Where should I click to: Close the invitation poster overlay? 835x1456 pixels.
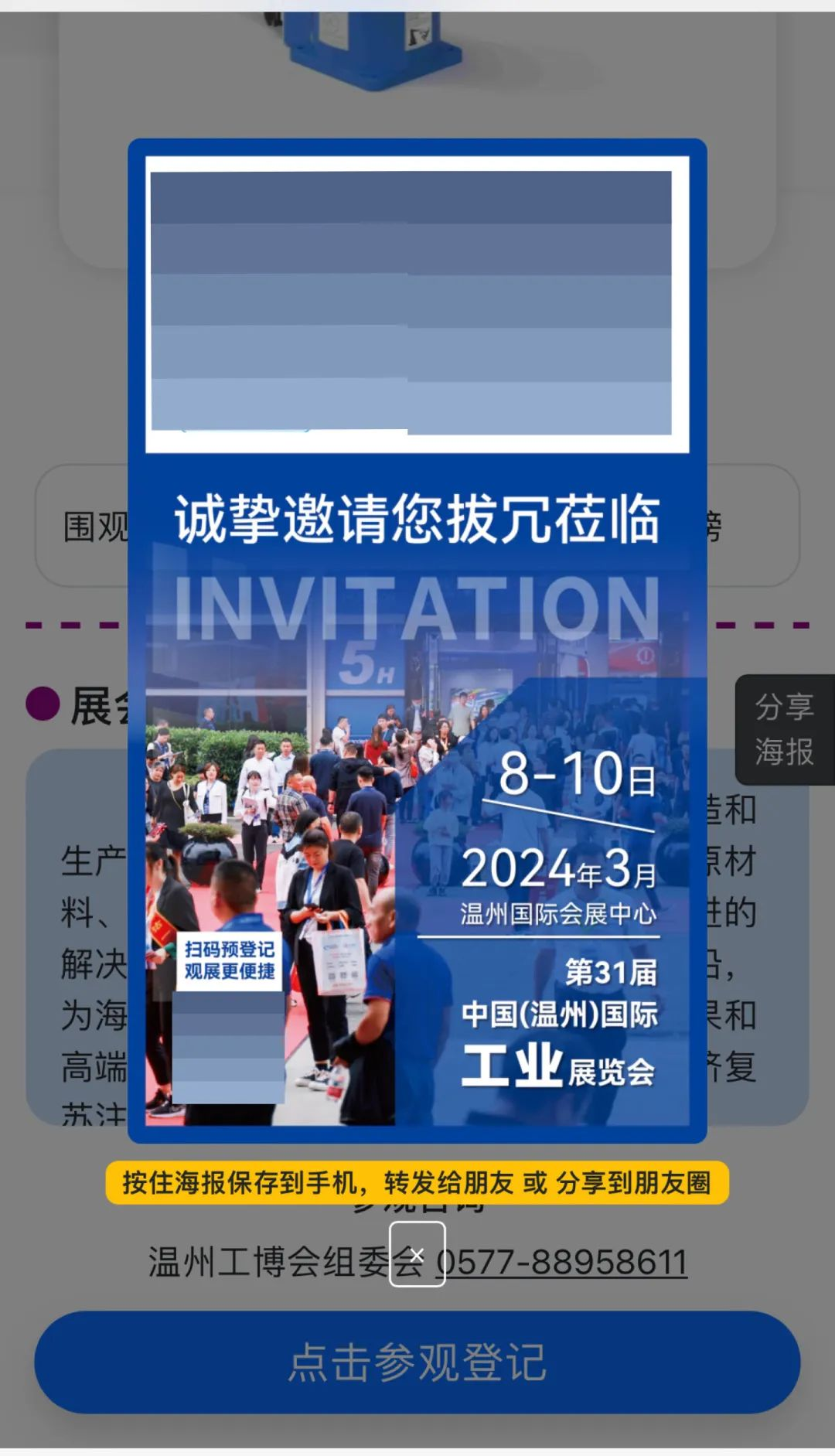[x=417, y=1253]
